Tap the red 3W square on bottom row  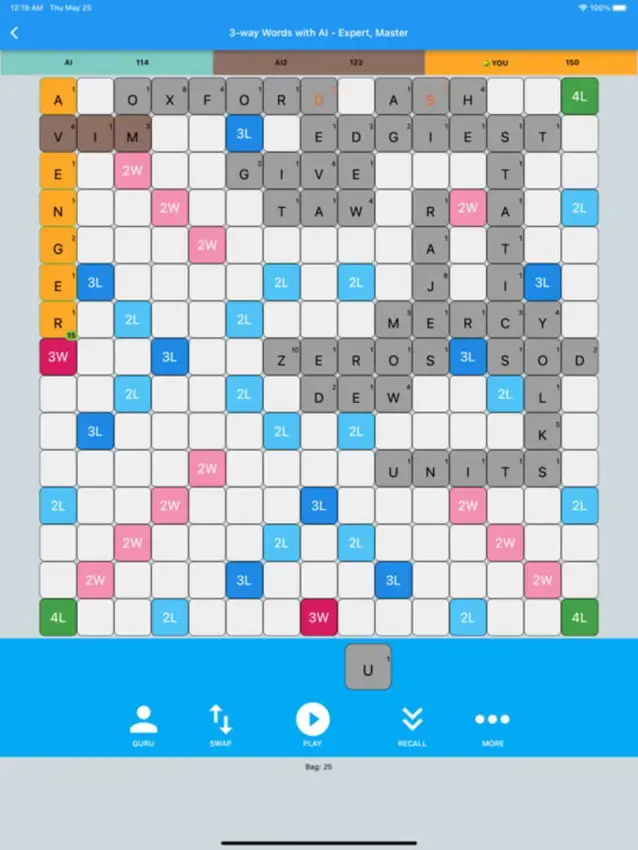pos(319,618)
